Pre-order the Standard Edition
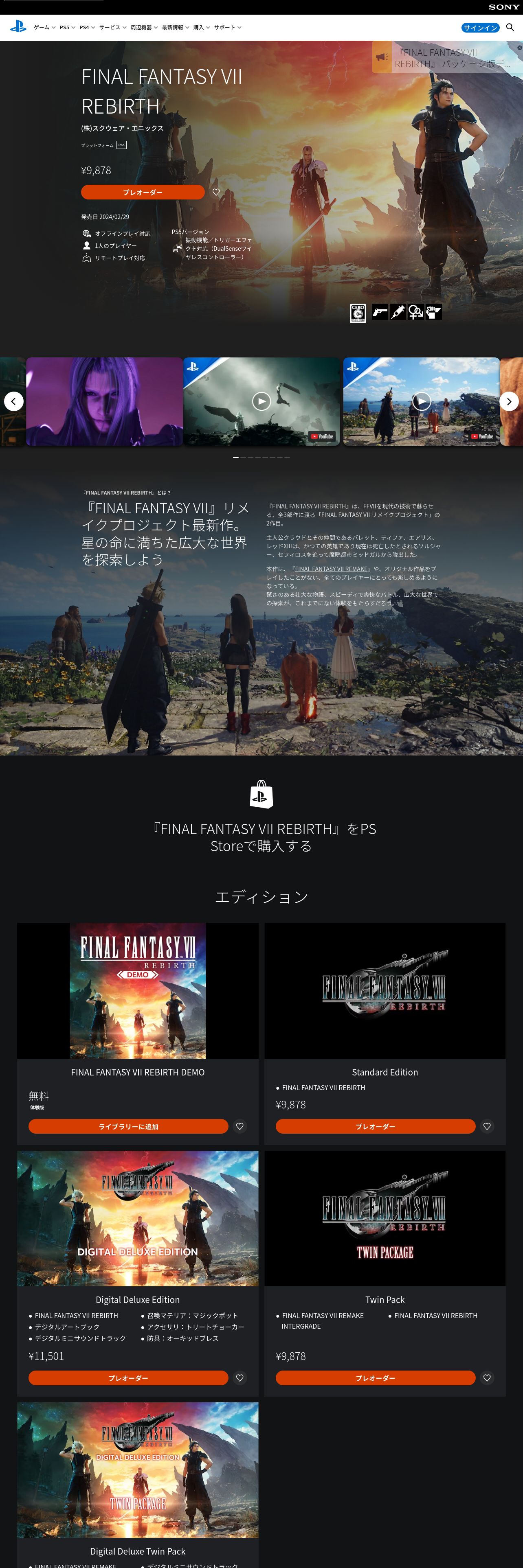The width and height of the screenshot is (523, 1568). [x=375, y=1126]
